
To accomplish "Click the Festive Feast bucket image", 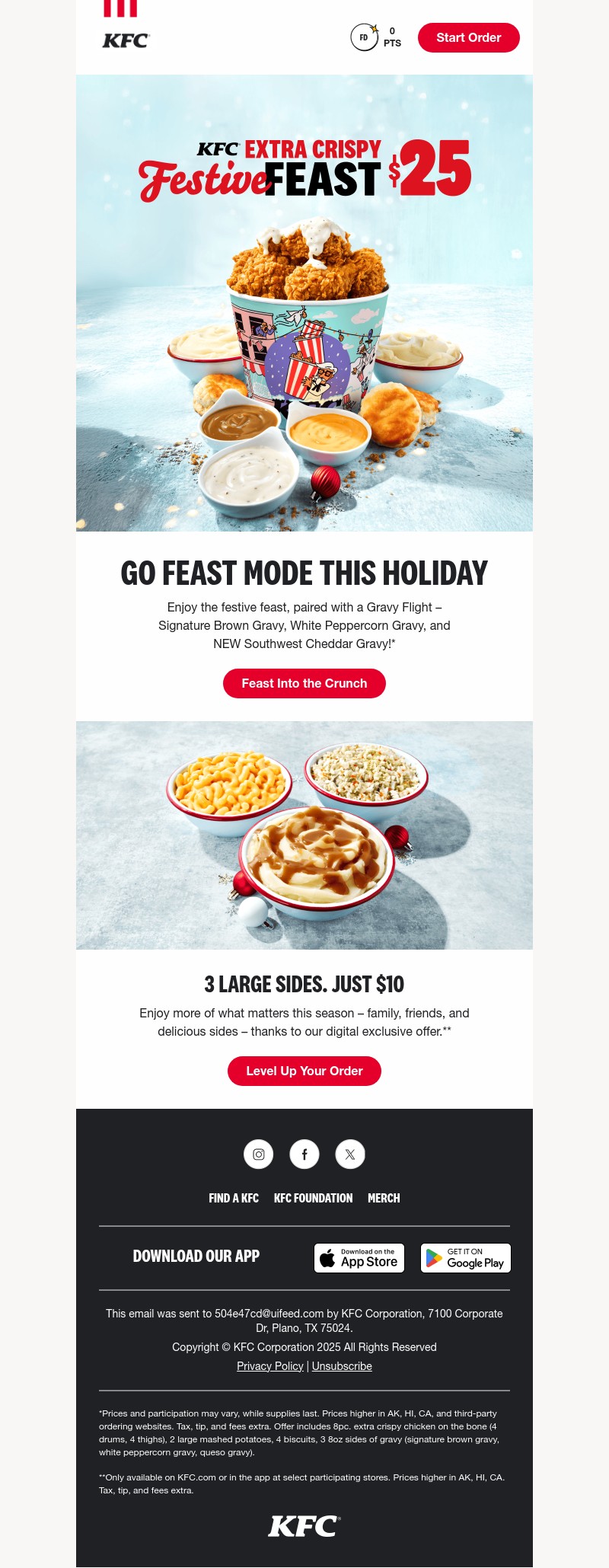I will [x=304, y=327].
